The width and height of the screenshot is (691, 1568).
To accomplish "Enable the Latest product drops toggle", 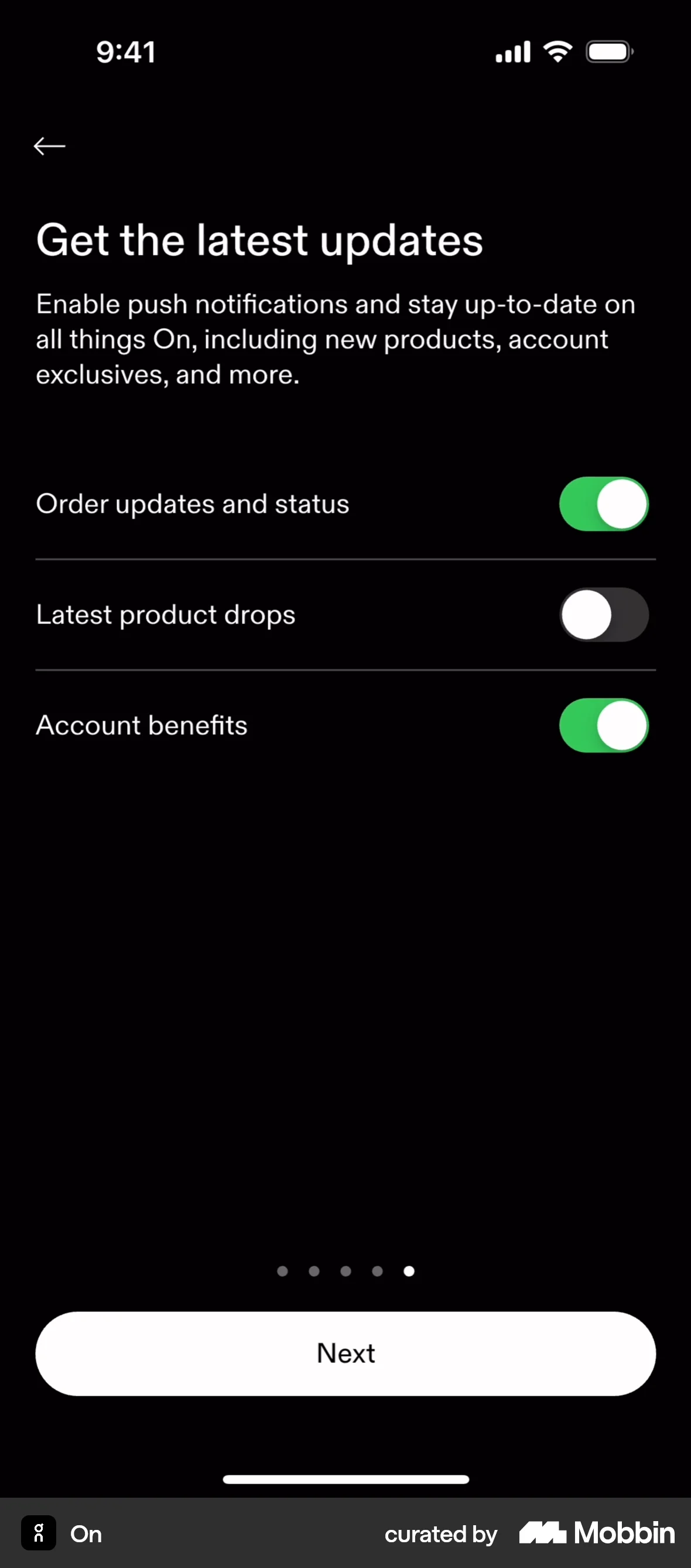I will [603, 614].
